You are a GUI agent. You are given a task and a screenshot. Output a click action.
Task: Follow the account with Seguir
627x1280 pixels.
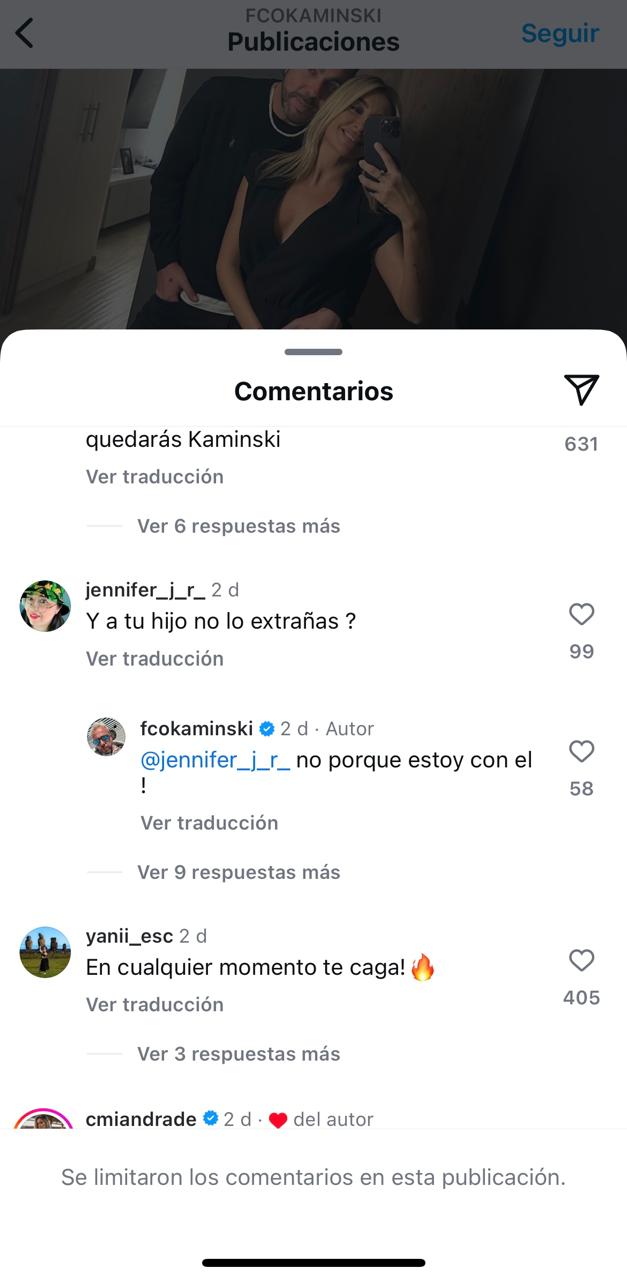(x=560, y=33)
